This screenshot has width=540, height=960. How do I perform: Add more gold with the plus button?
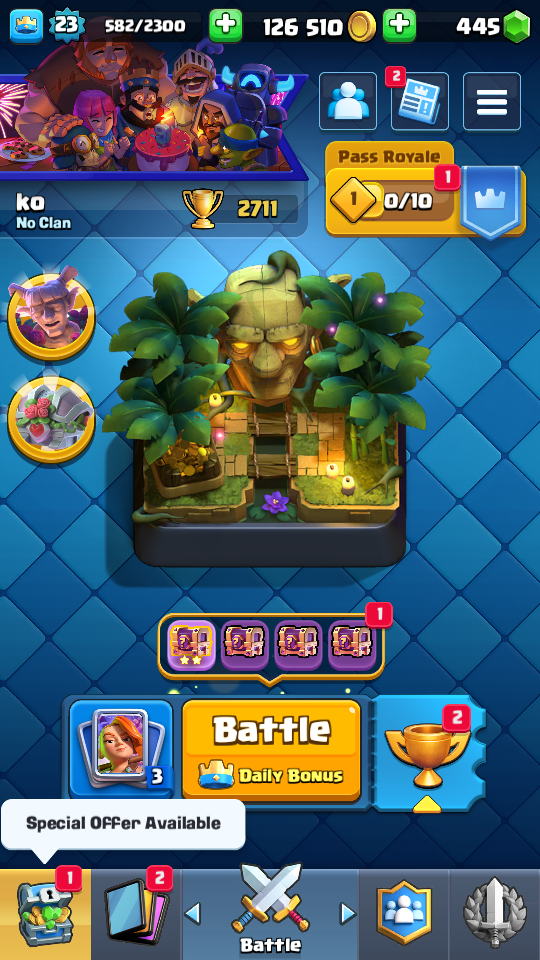[399, 26]
